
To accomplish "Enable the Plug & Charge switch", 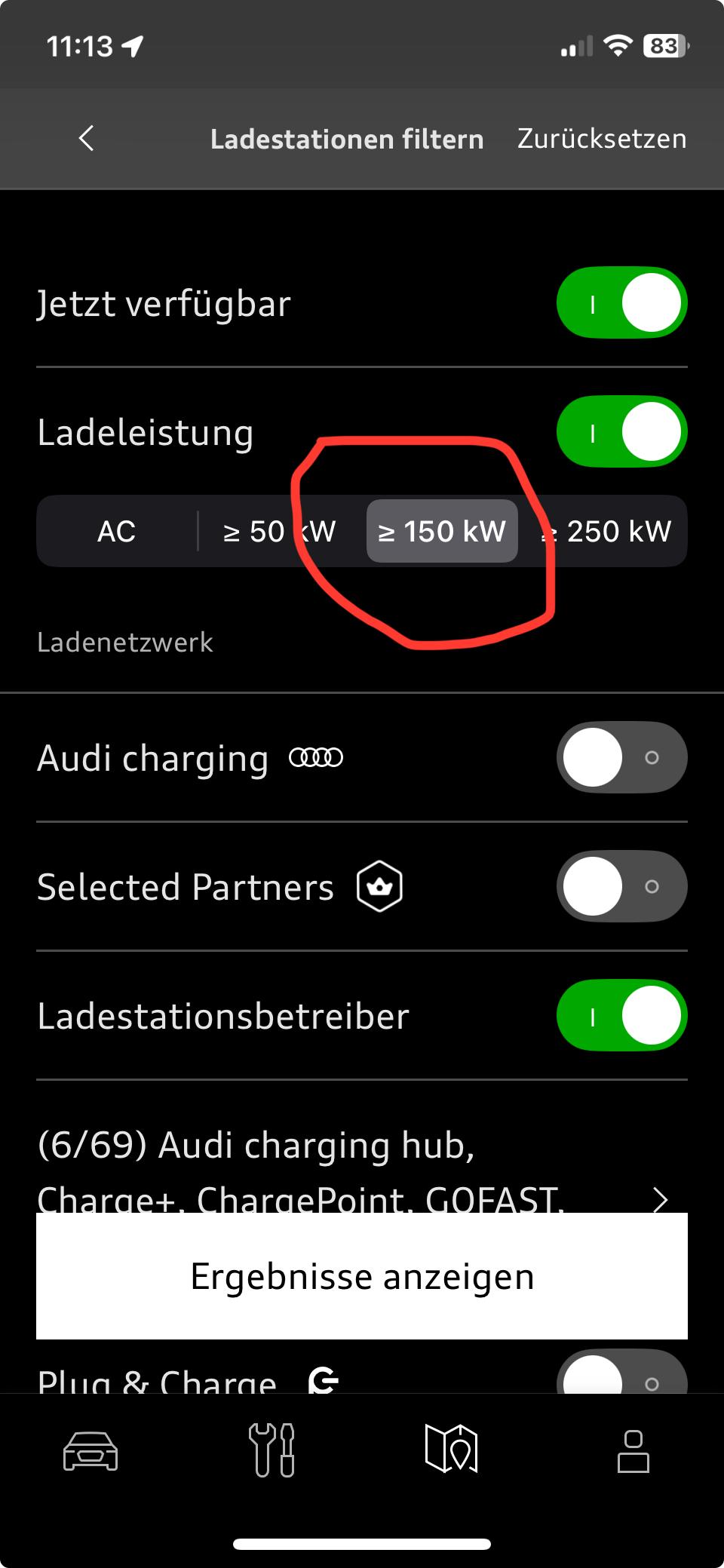I will click(622, 1373).
